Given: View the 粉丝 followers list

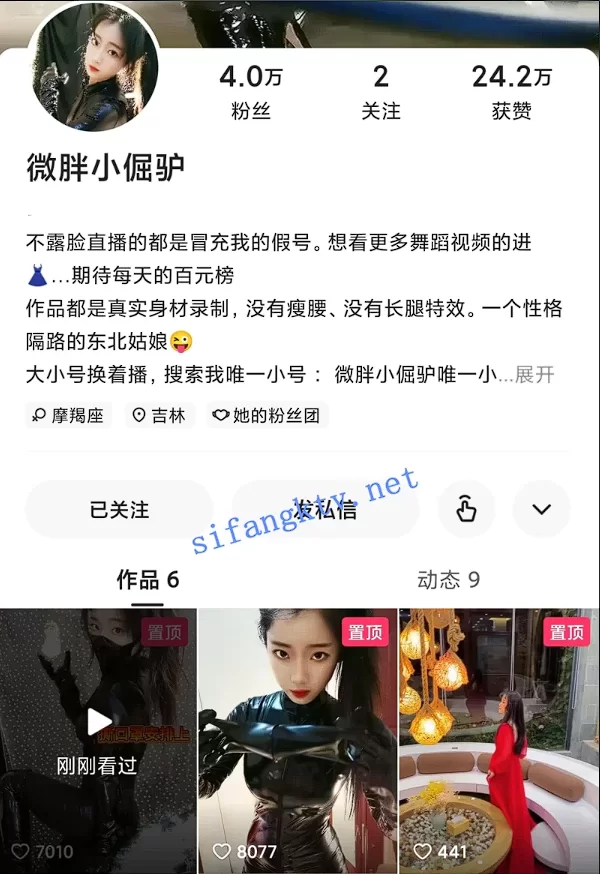Looking at the screenshot, I should tap(251, 93).
